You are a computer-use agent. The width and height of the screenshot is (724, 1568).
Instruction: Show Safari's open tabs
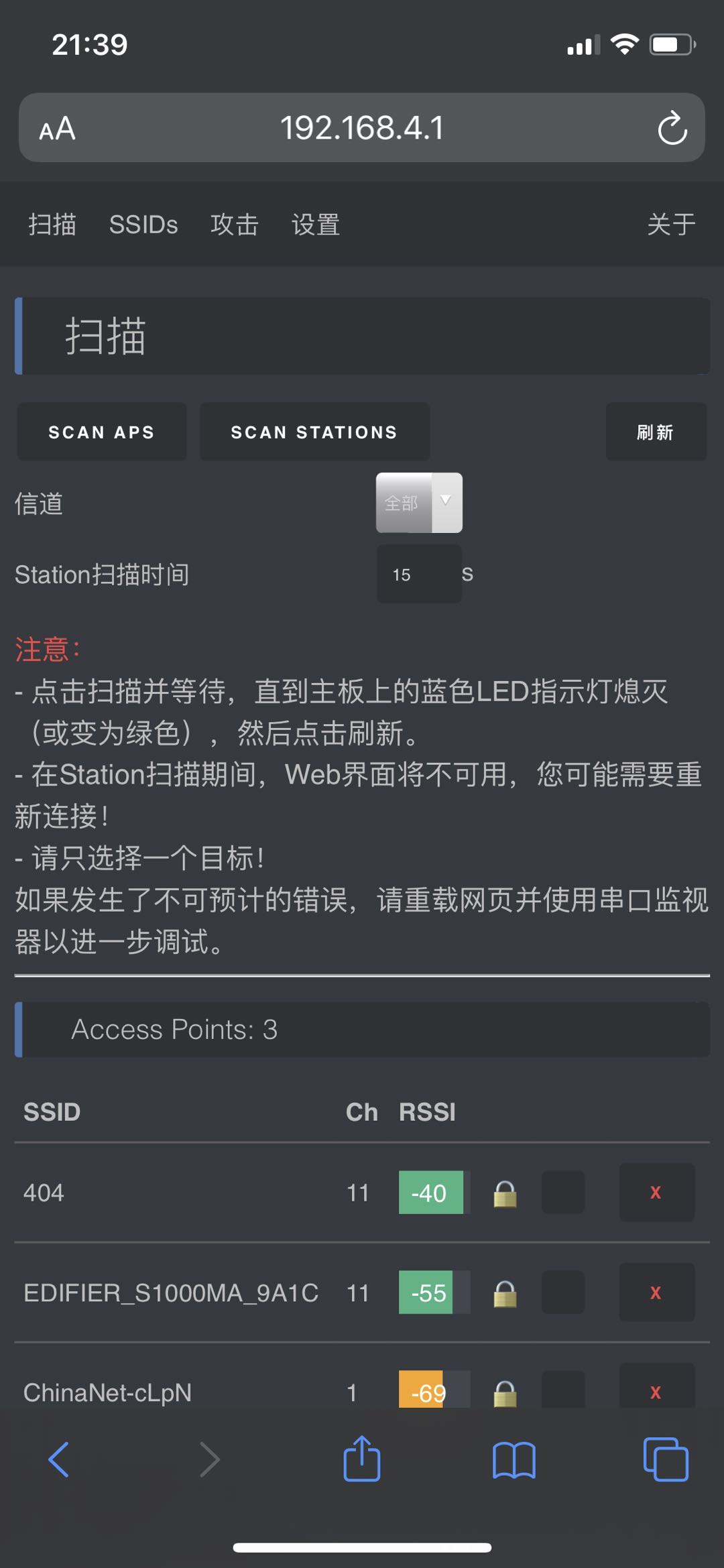click(666, 1459)
